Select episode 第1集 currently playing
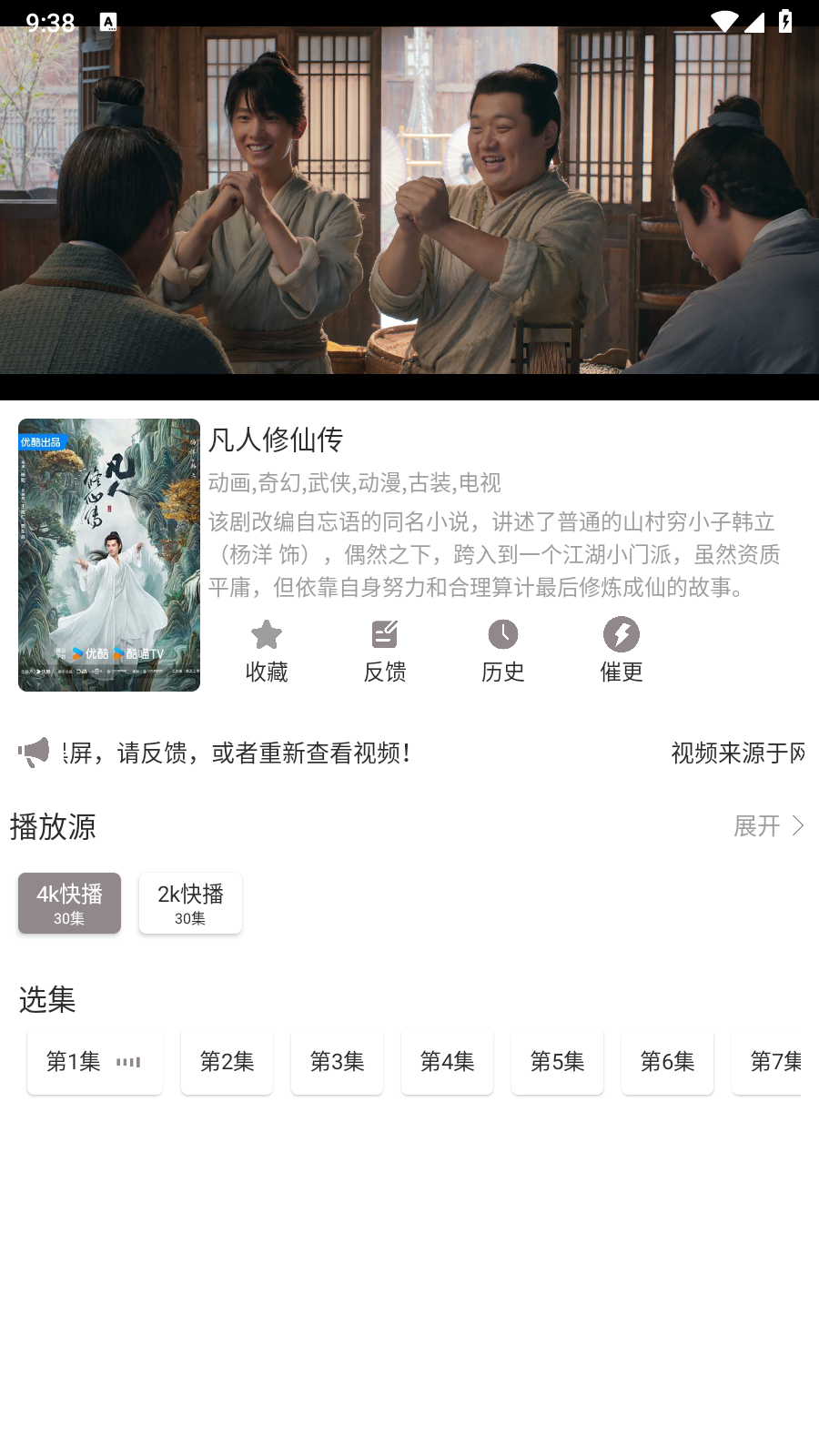The height and width of the screenshot is (1456, 819). point(95,1061)
